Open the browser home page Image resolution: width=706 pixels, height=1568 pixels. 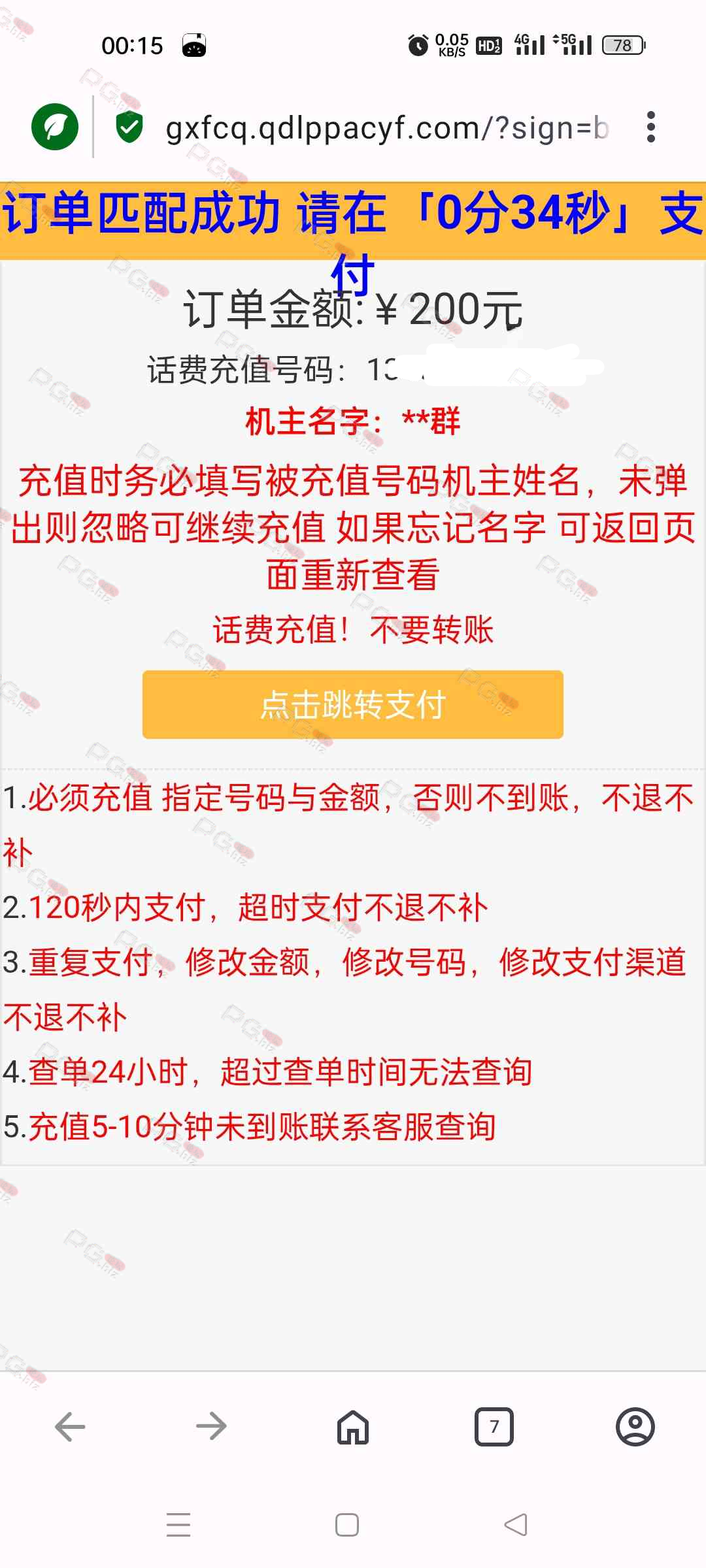(353, 1426)
